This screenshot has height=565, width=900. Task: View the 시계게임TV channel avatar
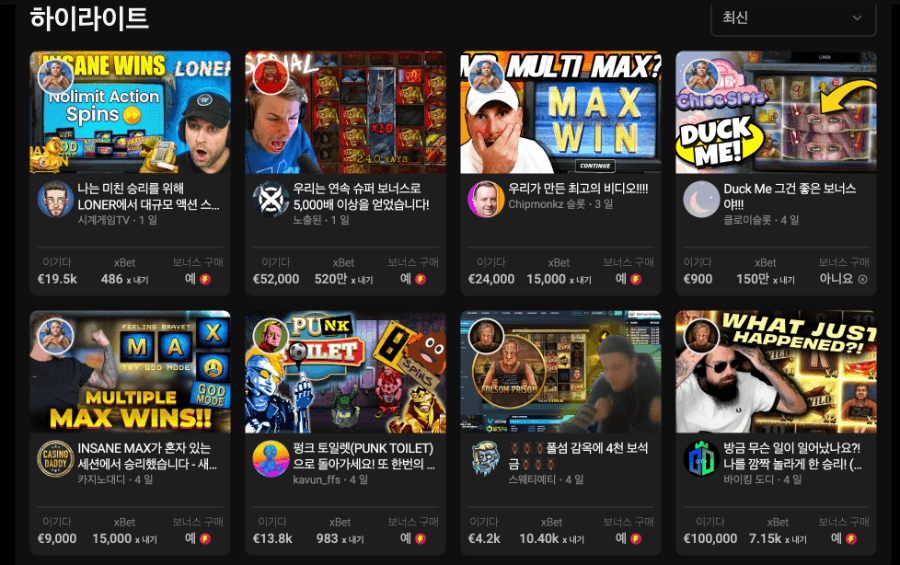56,199
